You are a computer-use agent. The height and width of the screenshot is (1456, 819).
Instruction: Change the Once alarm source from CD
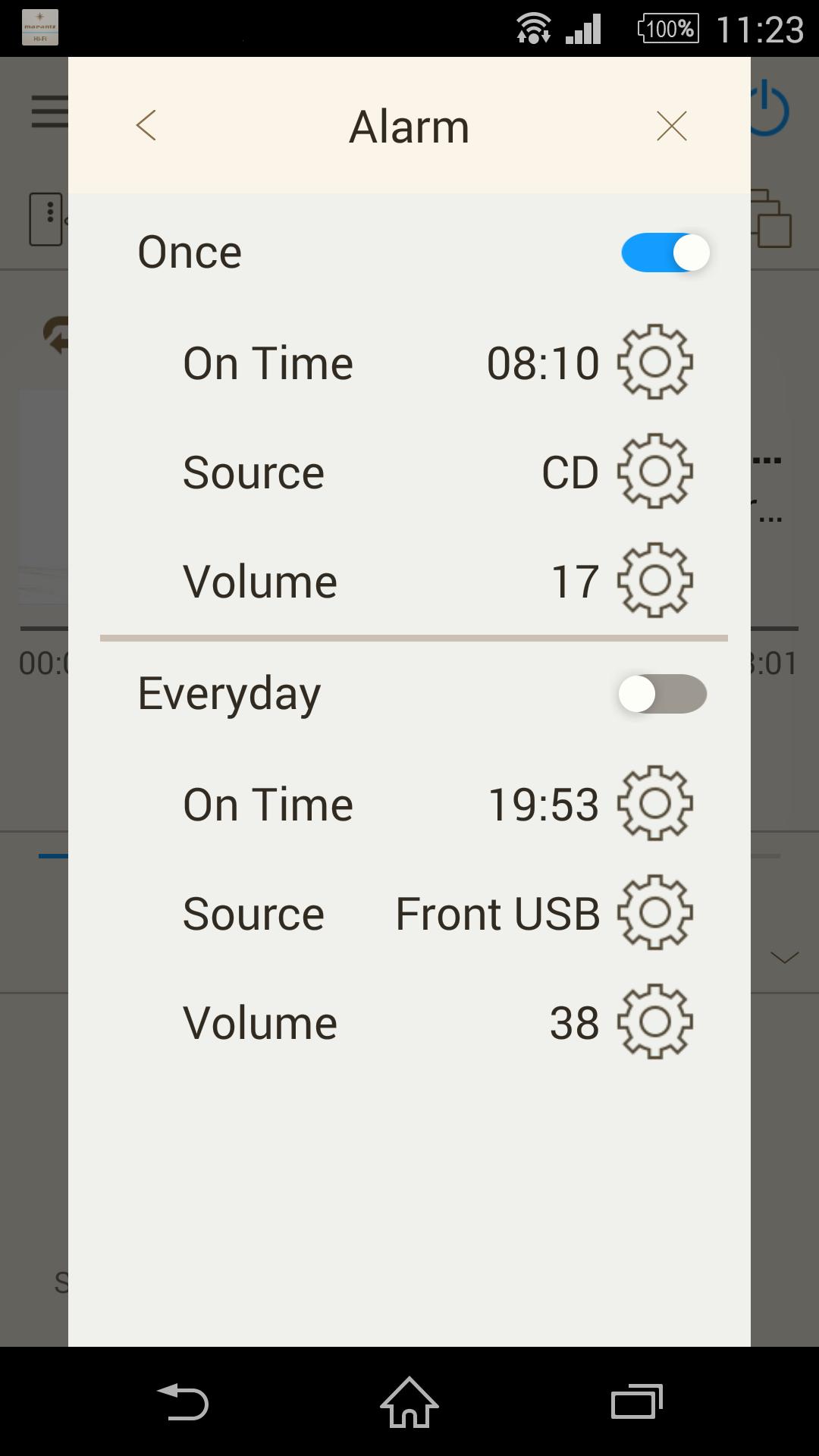(x=654, y=472)
